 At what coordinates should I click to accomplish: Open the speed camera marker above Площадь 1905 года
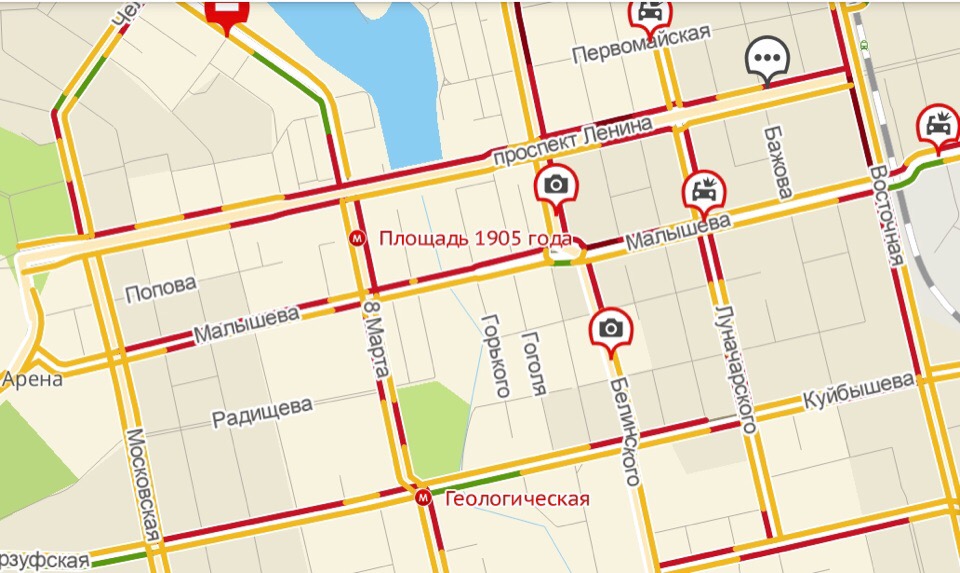pyautogui.click(x=556, y=185)
